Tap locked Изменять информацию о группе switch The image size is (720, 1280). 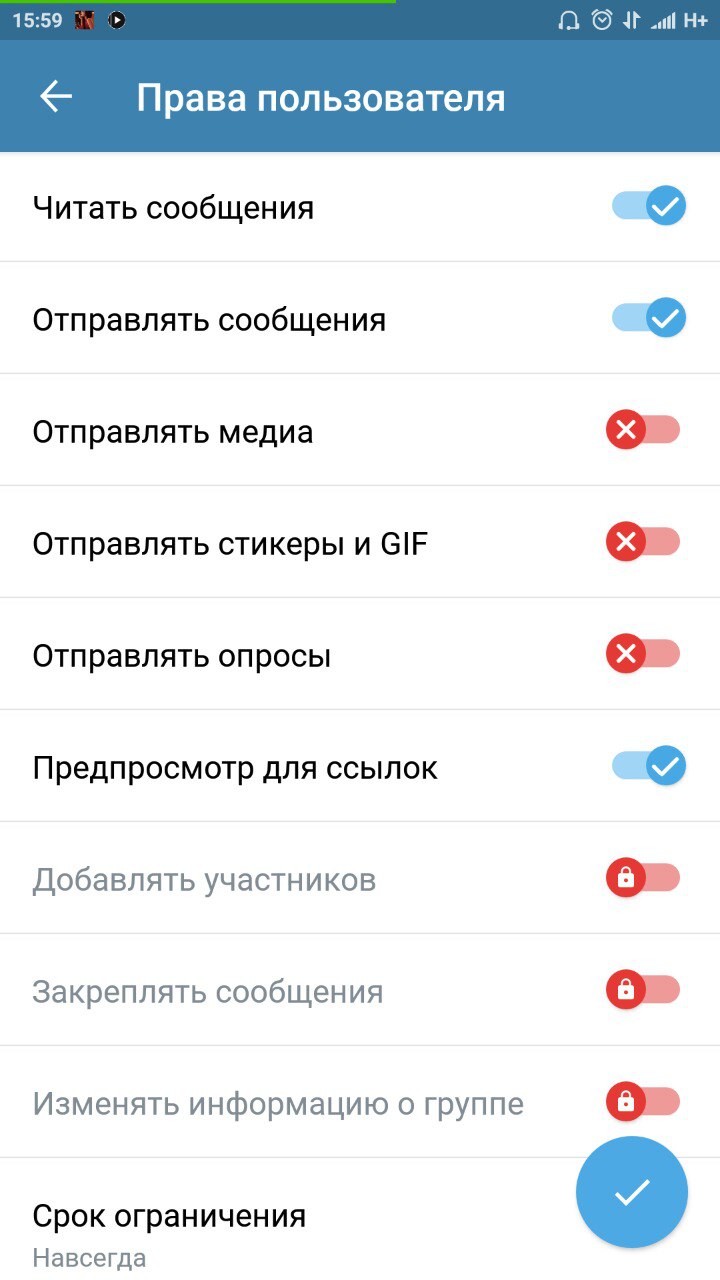click(643, 1103)
